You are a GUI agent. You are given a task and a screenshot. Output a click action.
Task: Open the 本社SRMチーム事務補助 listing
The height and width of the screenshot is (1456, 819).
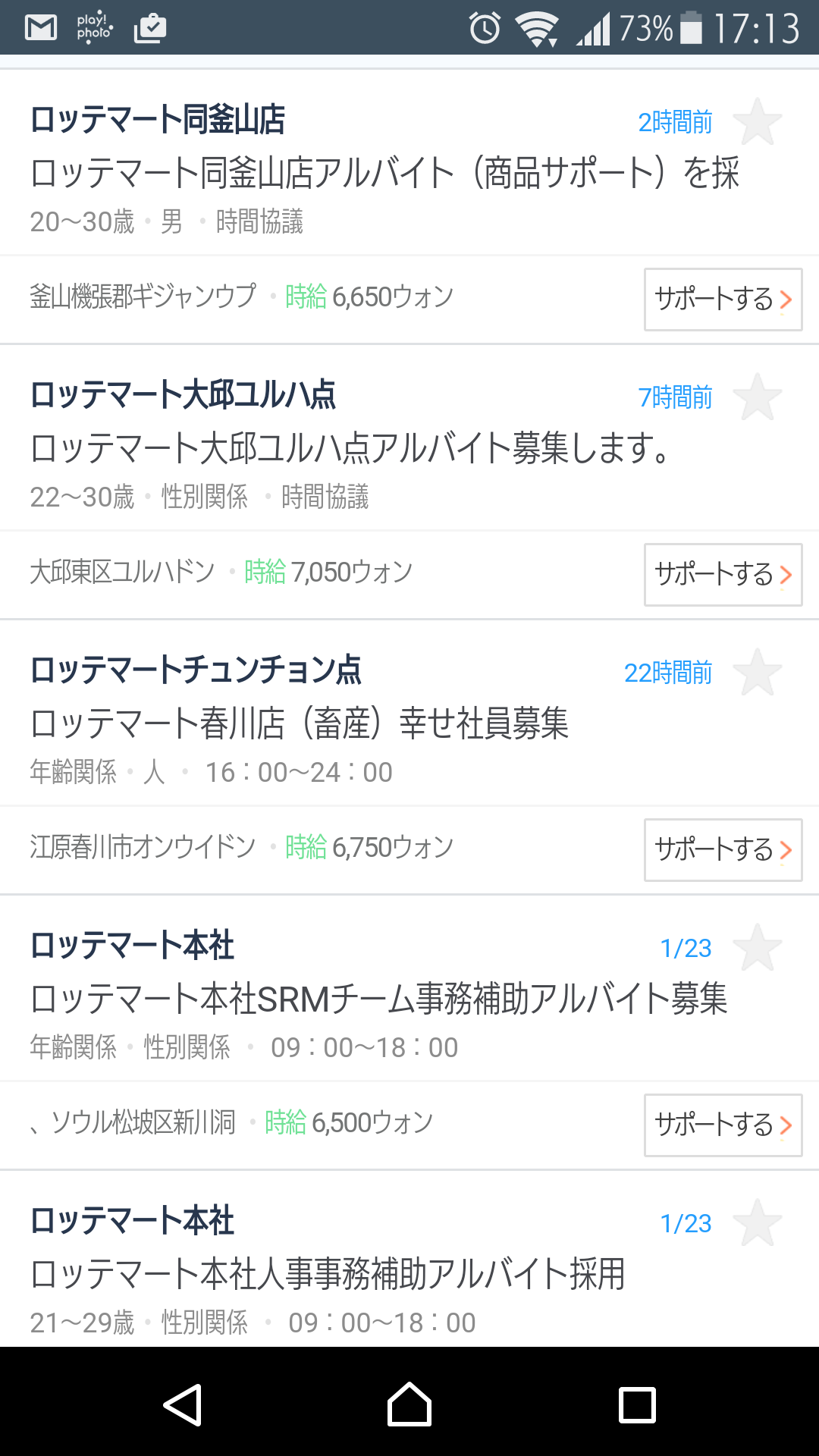tap(379, 999)
